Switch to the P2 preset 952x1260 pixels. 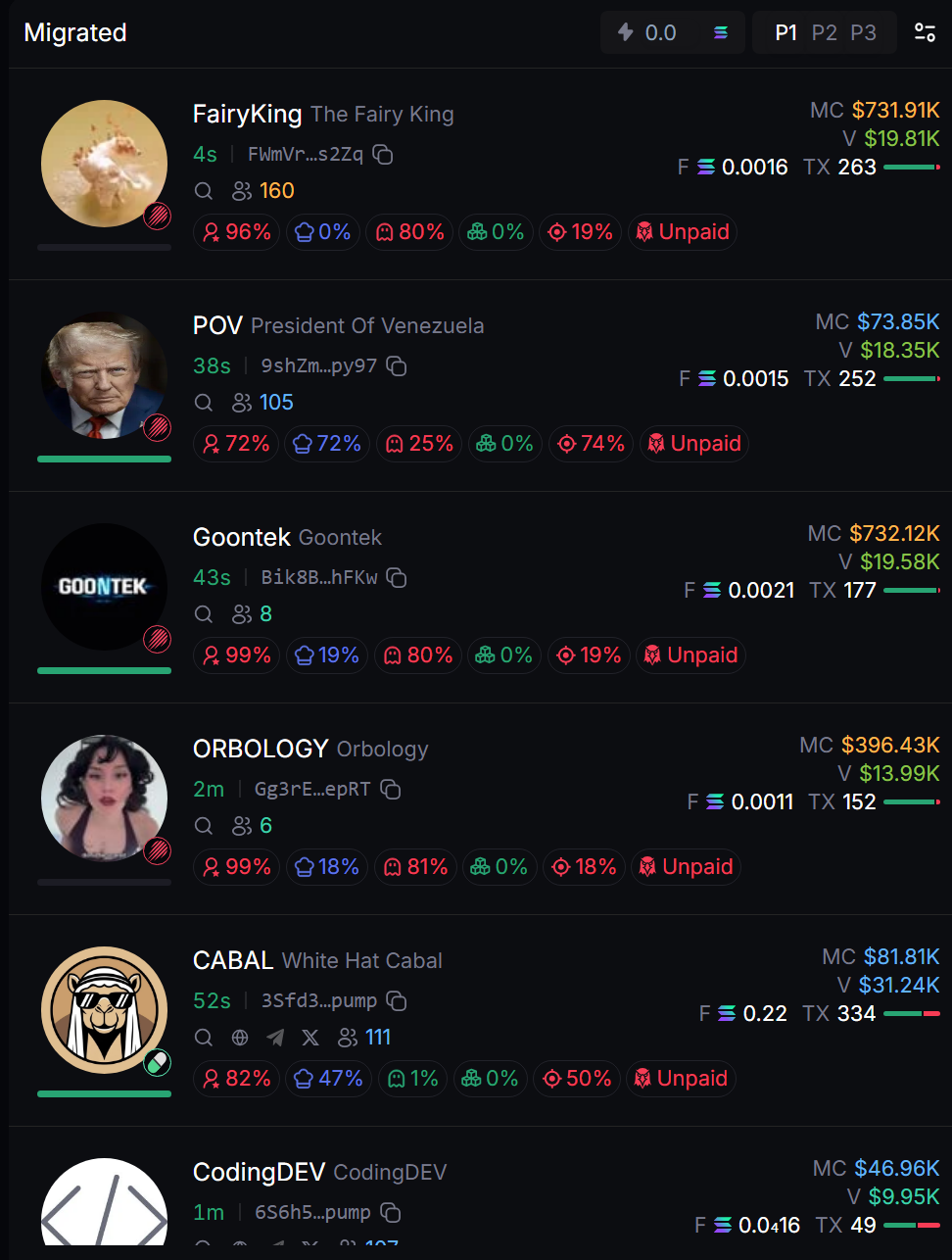click(824, 32)
